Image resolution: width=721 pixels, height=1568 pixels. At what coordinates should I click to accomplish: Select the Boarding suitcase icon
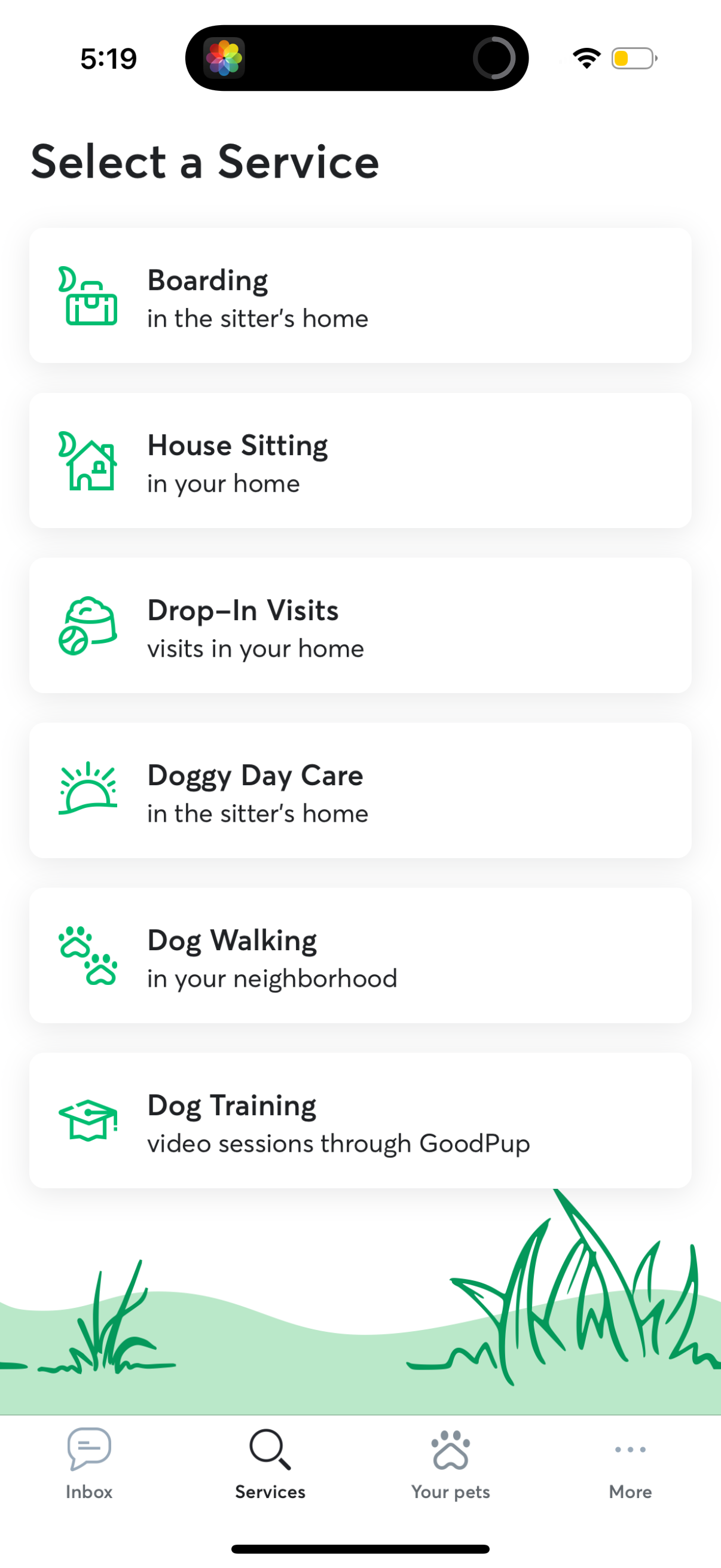coord(89,298)
